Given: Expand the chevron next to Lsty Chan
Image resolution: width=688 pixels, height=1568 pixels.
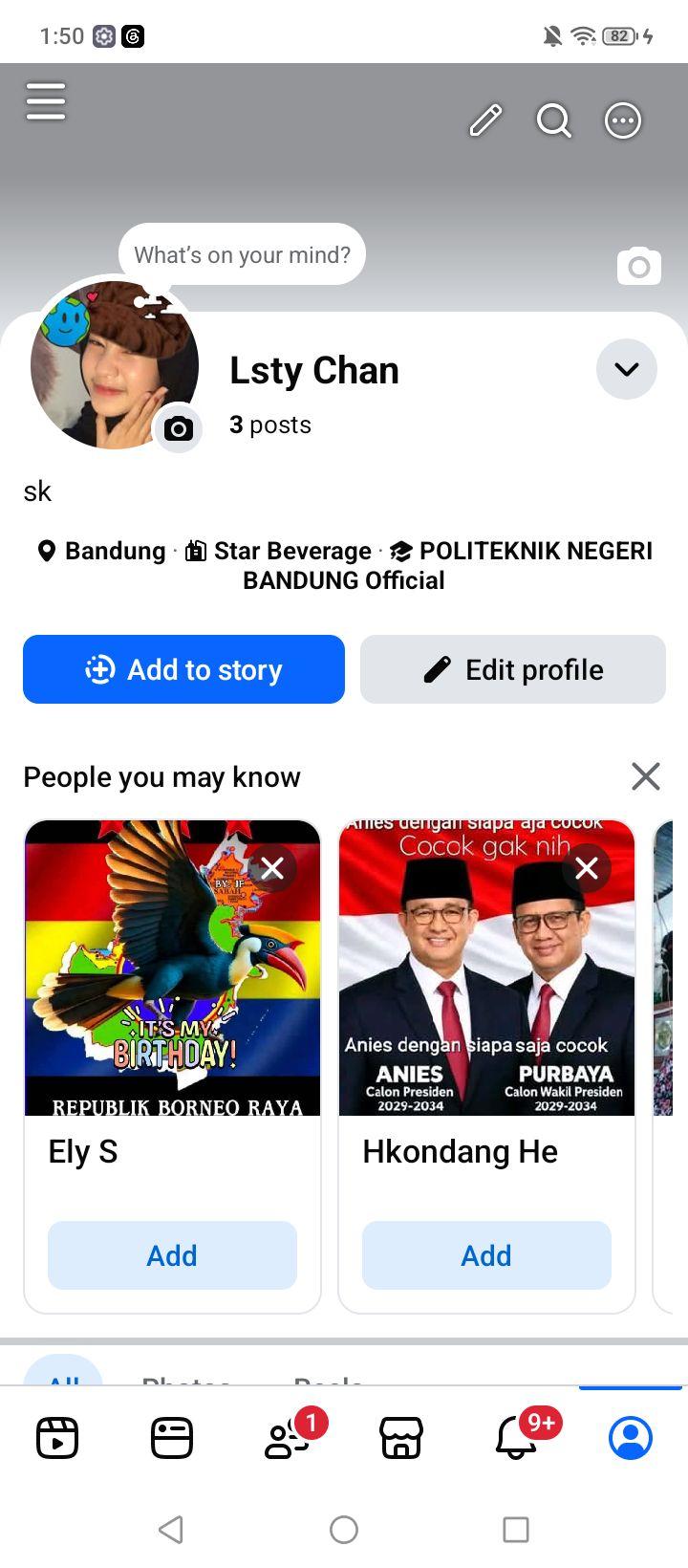Looking at the screenshot, I should click(x=627, y=369).
